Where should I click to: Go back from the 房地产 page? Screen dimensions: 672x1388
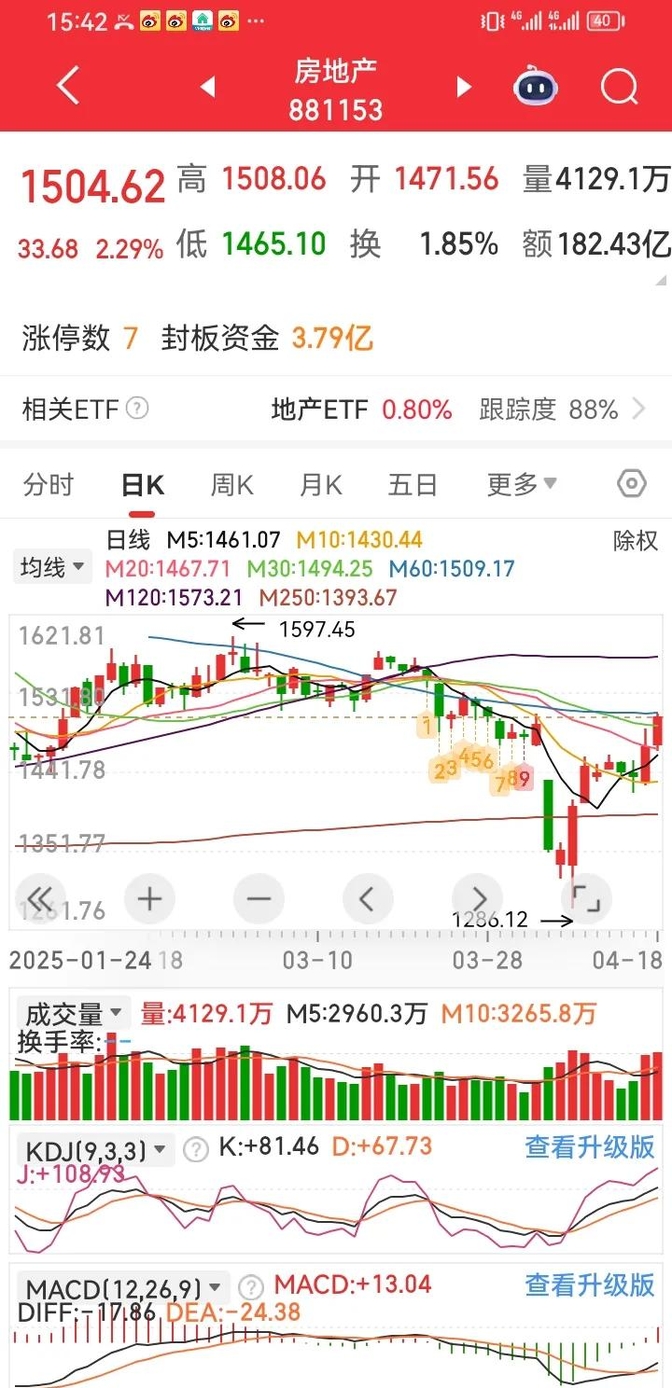pos(68,87)
